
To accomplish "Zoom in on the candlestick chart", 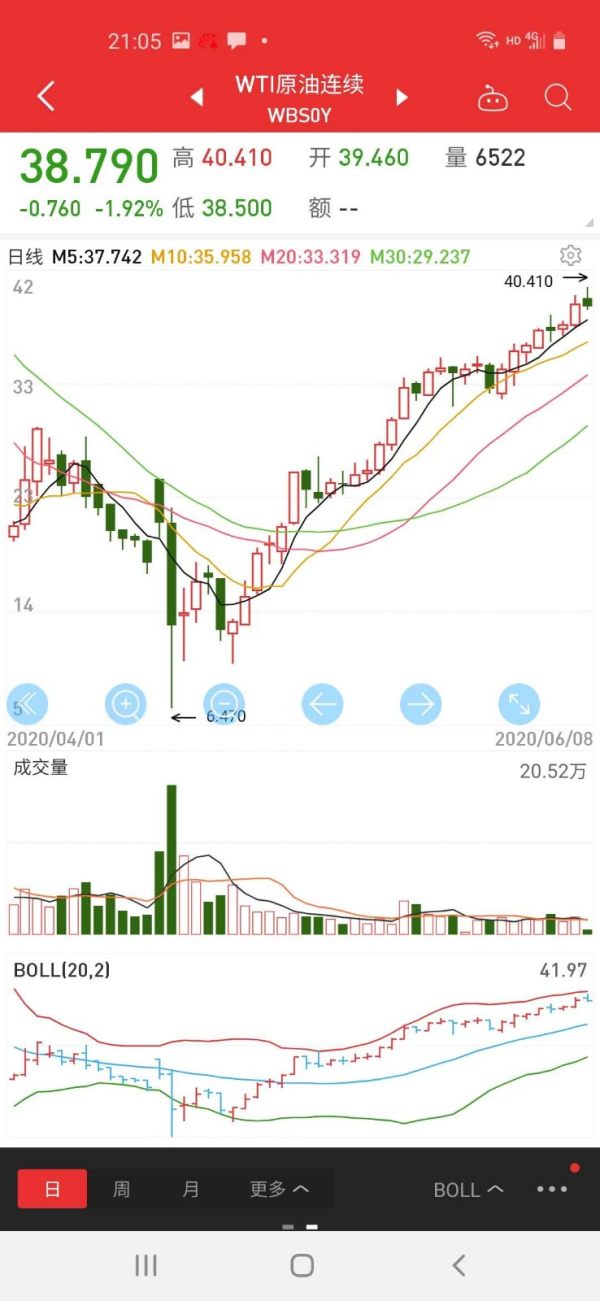I will pos(126,705).
